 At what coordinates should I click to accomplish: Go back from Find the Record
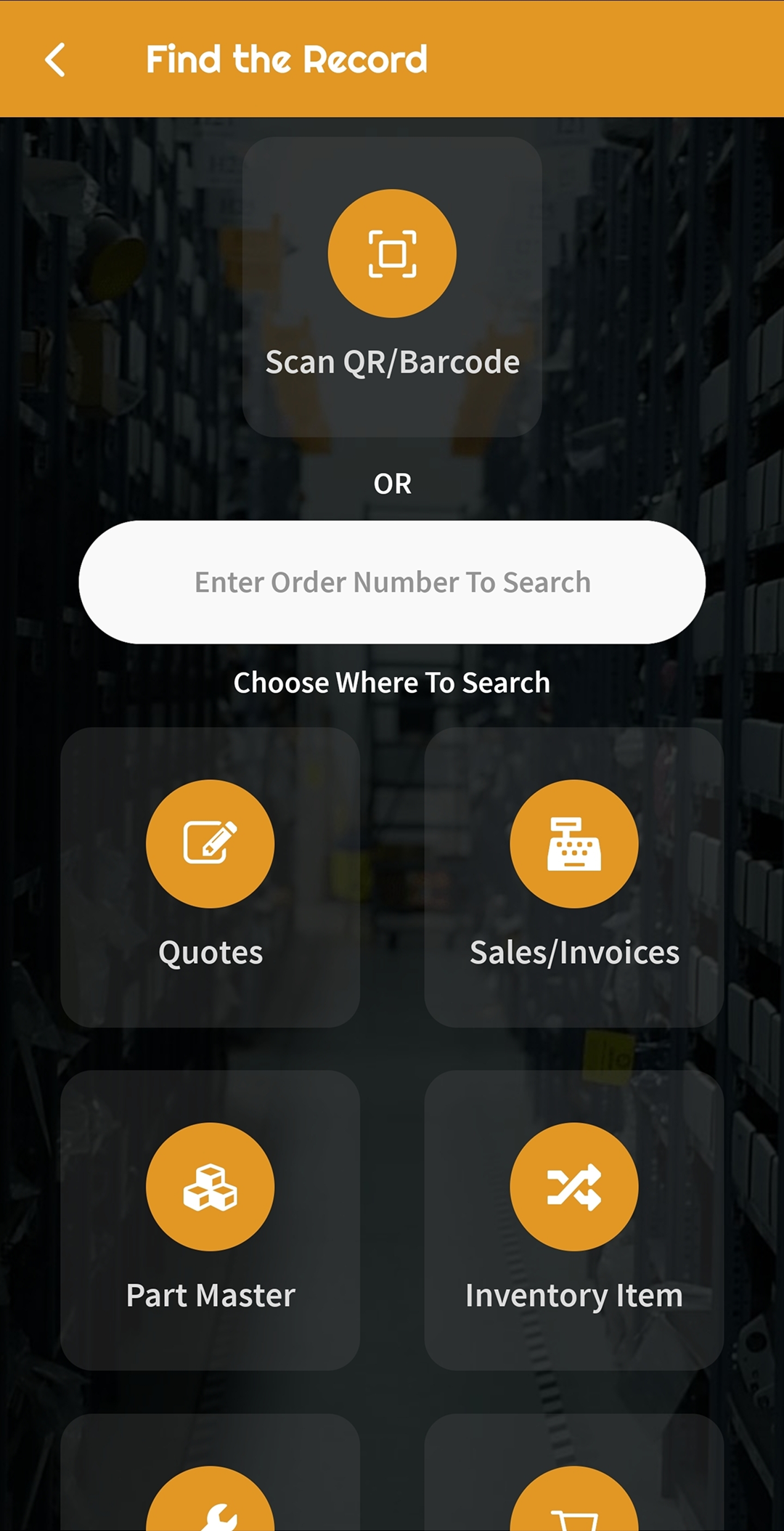click(55, 60)
